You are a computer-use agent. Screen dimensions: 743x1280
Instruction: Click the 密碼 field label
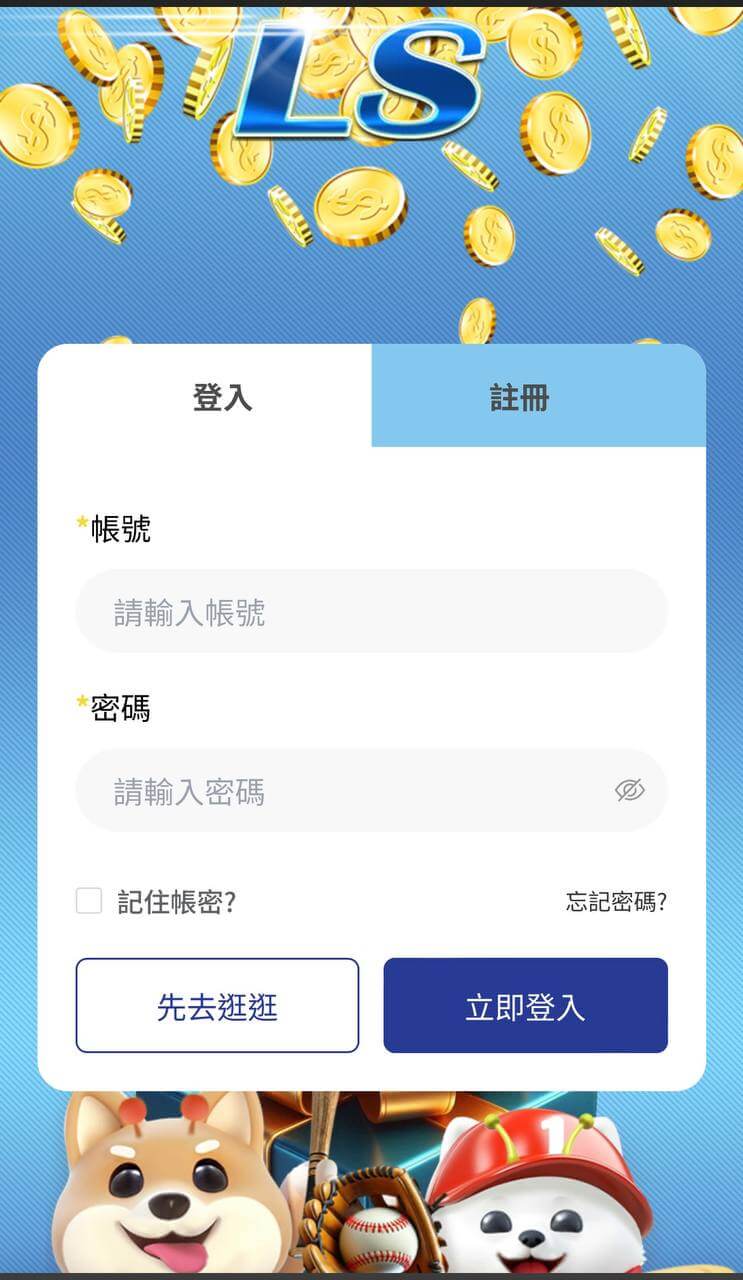(122, 707)
